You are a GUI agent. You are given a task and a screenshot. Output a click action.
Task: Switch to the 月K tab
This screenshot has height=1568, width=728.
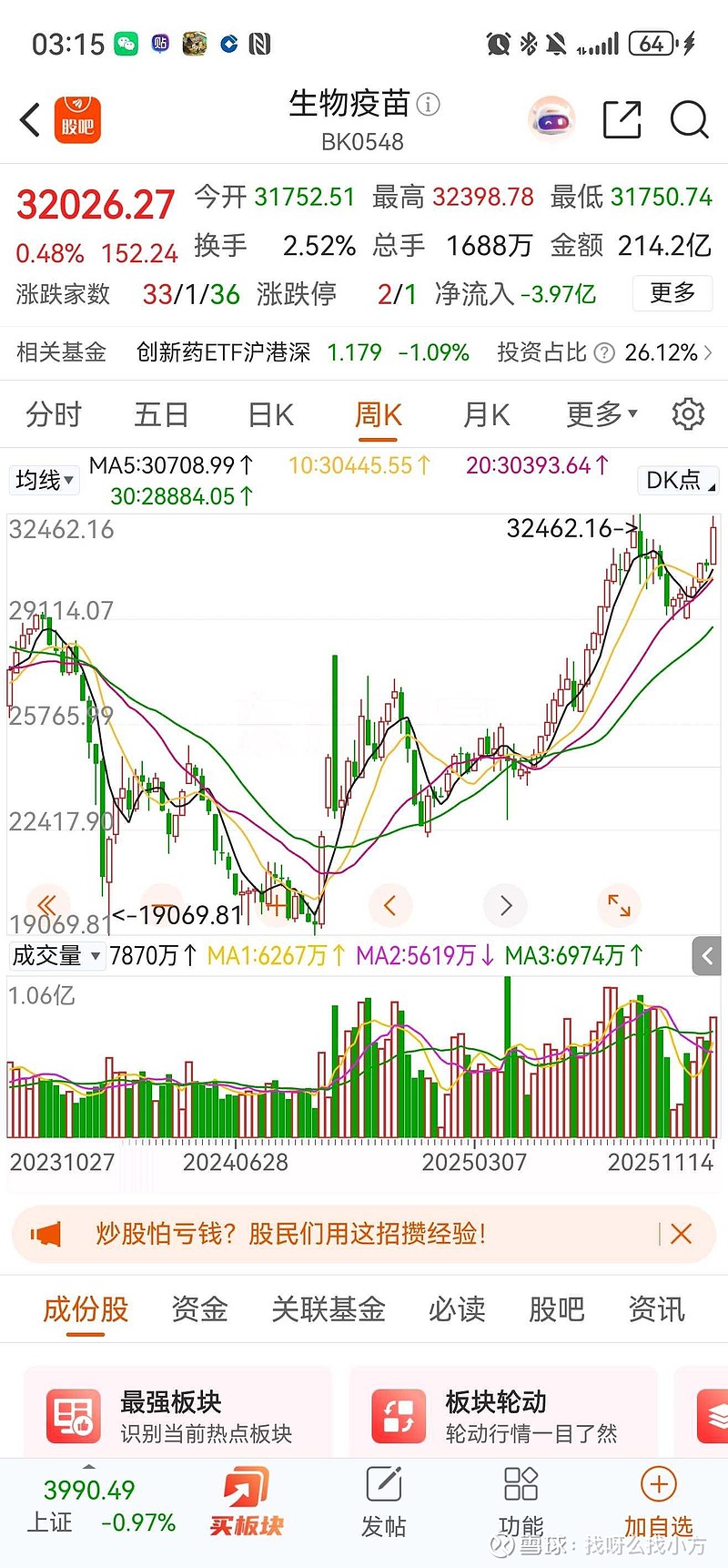pyautogui.click(x=485, y=413)
